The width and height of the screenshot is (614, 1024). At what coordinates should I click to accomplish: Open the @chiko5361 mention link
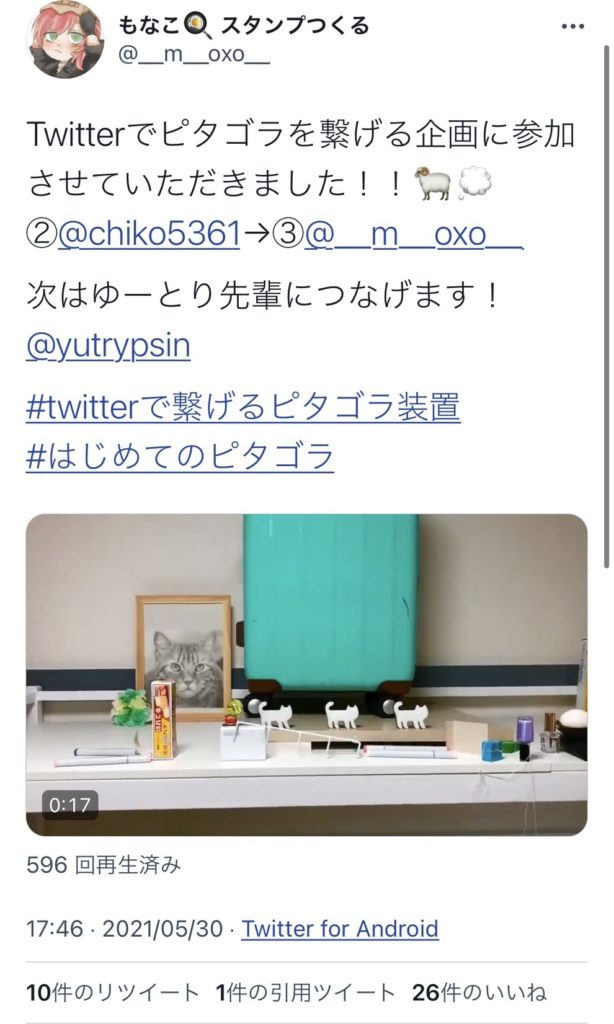tap(149, 234)
